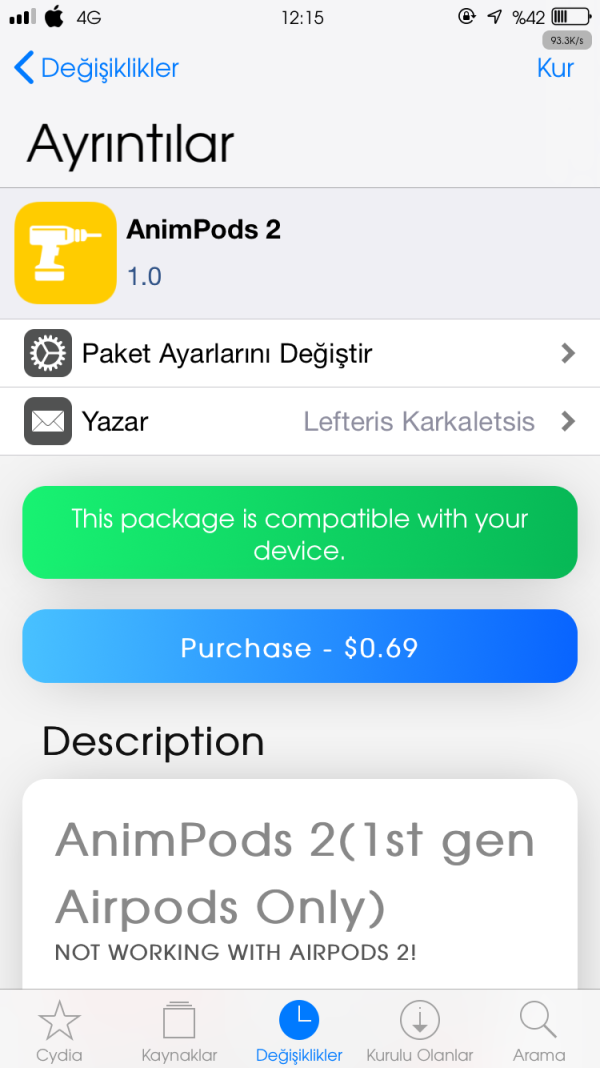The image size is (600, 1068).
Task: Switch to the Kaynaklar tab
Action: coord(179,1030)
